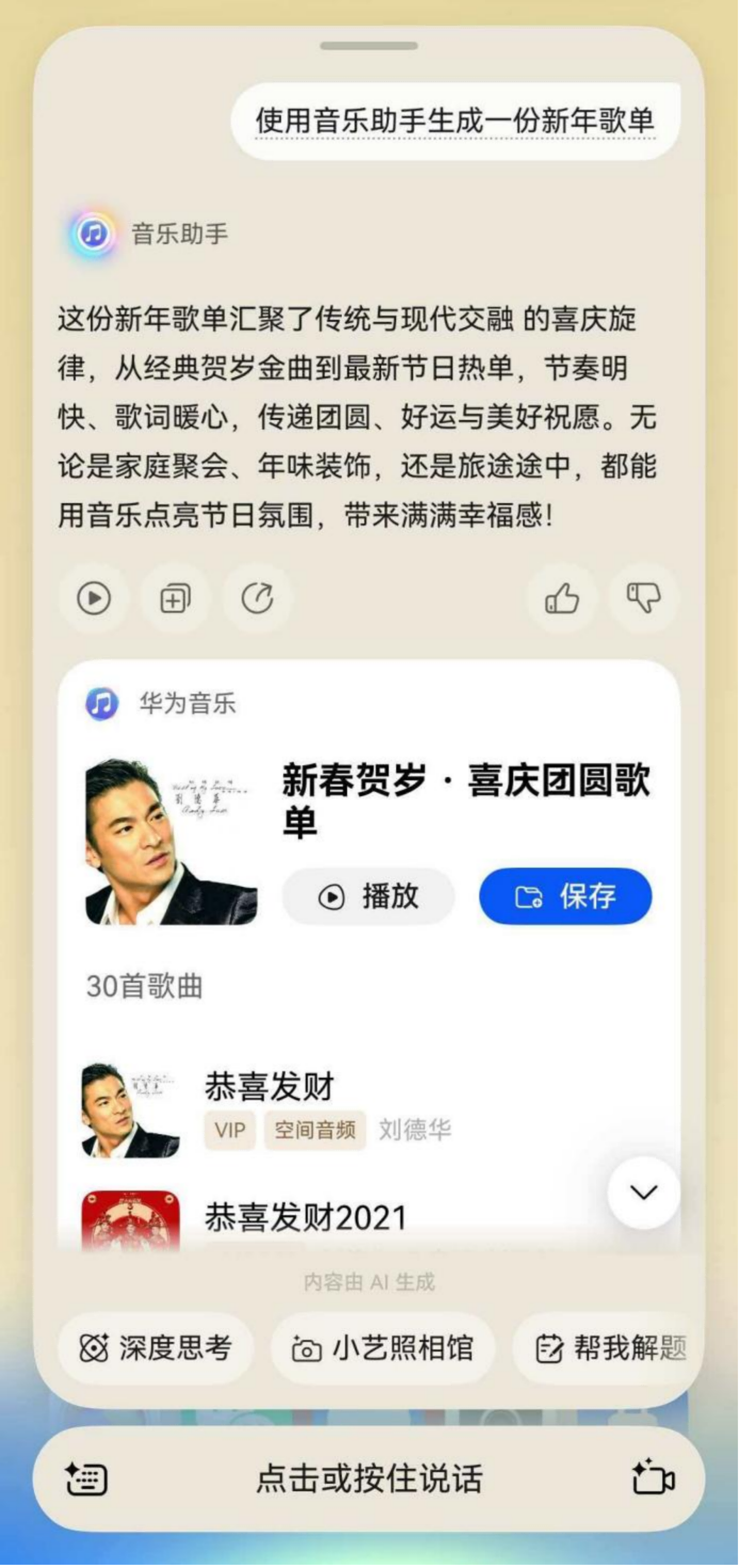Viewport: 739px width, 1568px height.
Task: Expand the full song list with the chevron
Action: 644,1193
